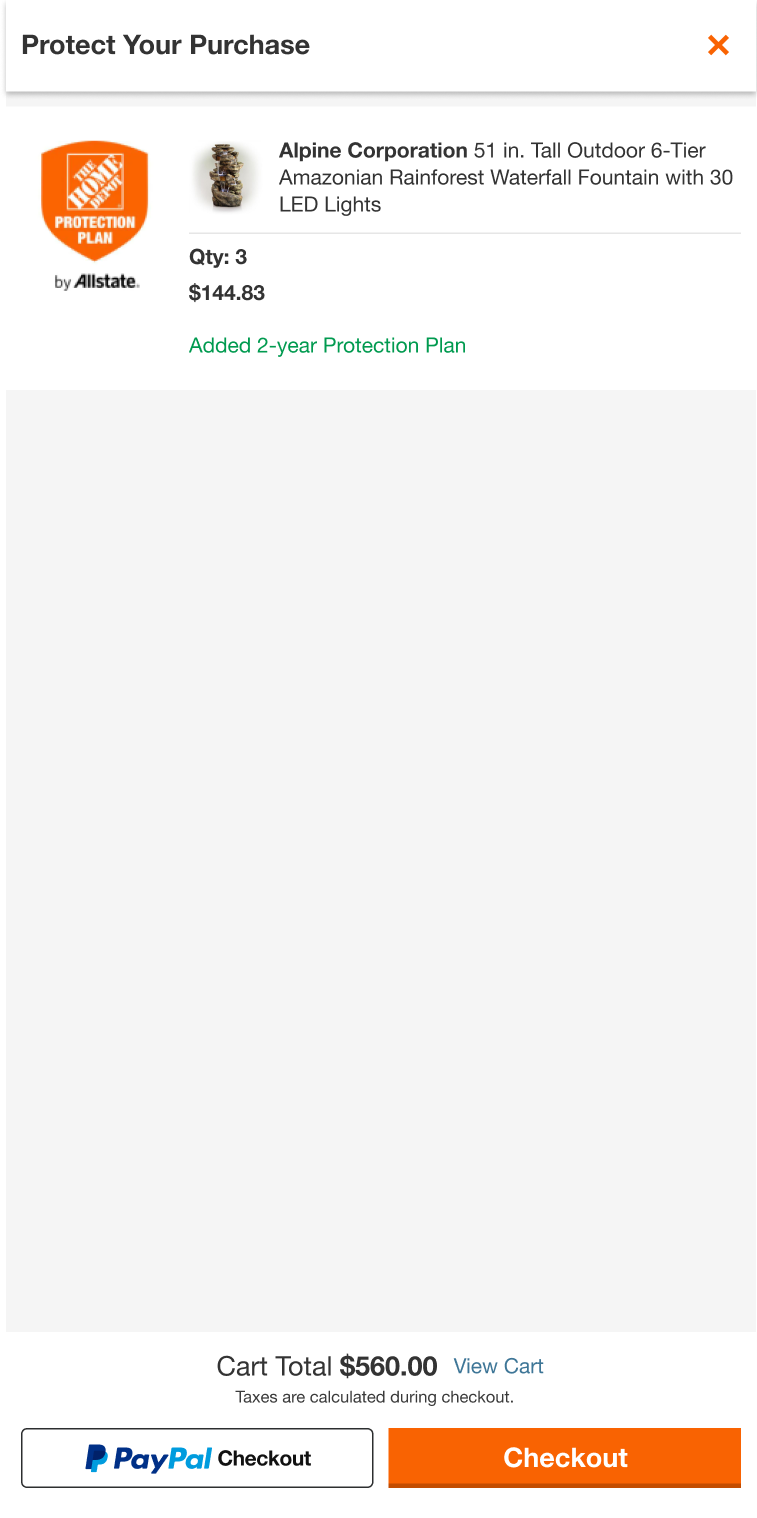Pay using PayPal Checkout
This screenshot has height=1518, width=757.
[x=197, y=1458]
